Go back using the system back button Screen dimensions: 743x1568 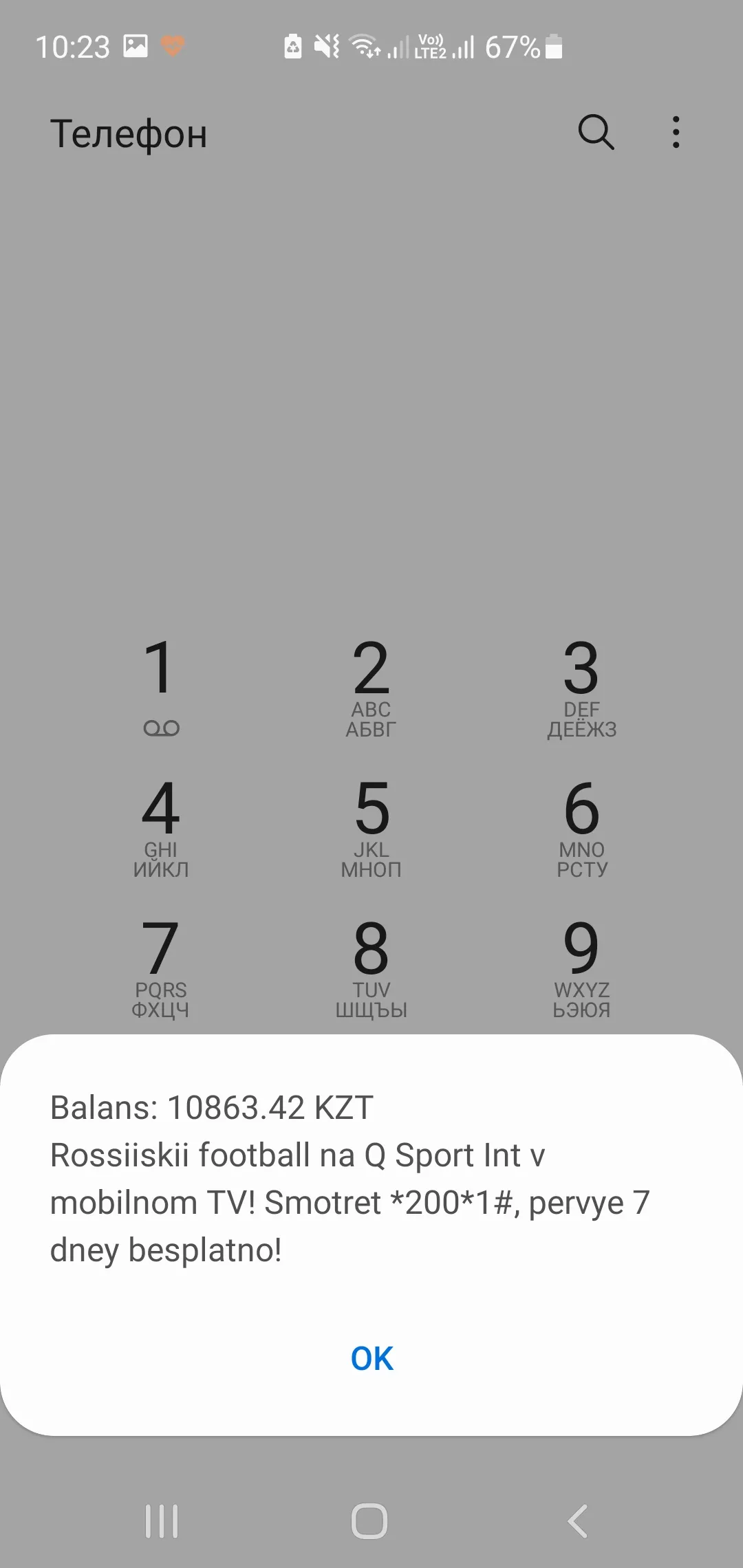coord(578,1521)
